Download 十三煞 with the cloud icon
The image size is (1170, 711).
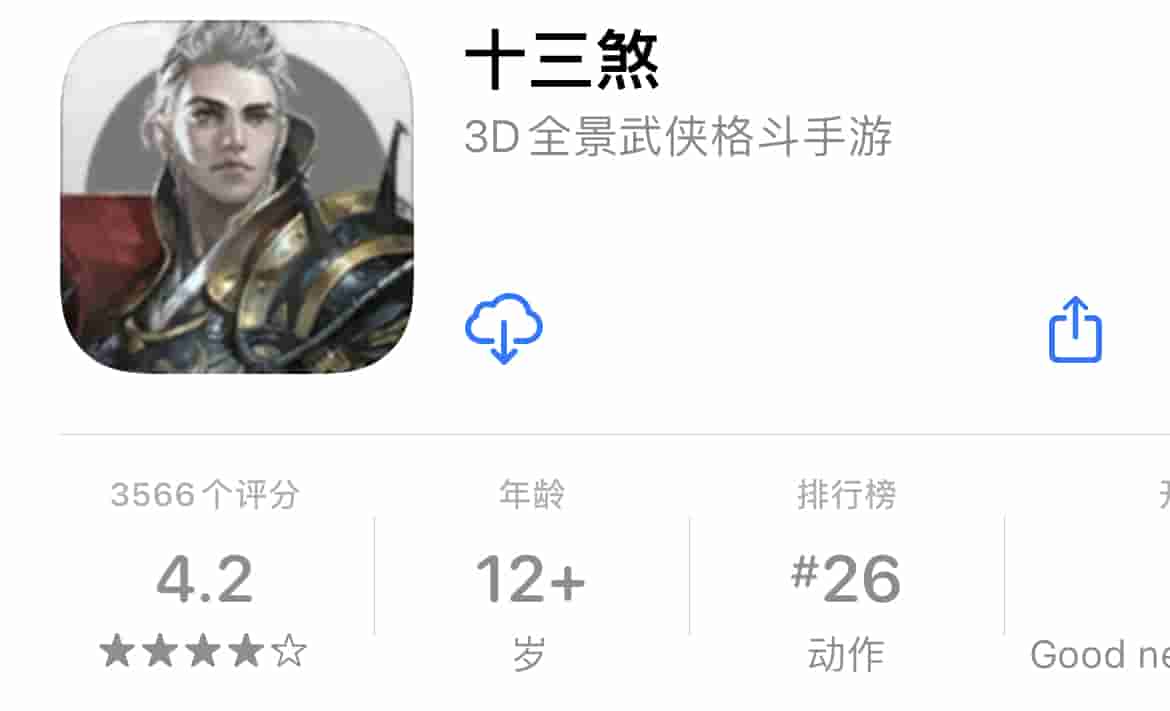[504, 328]
